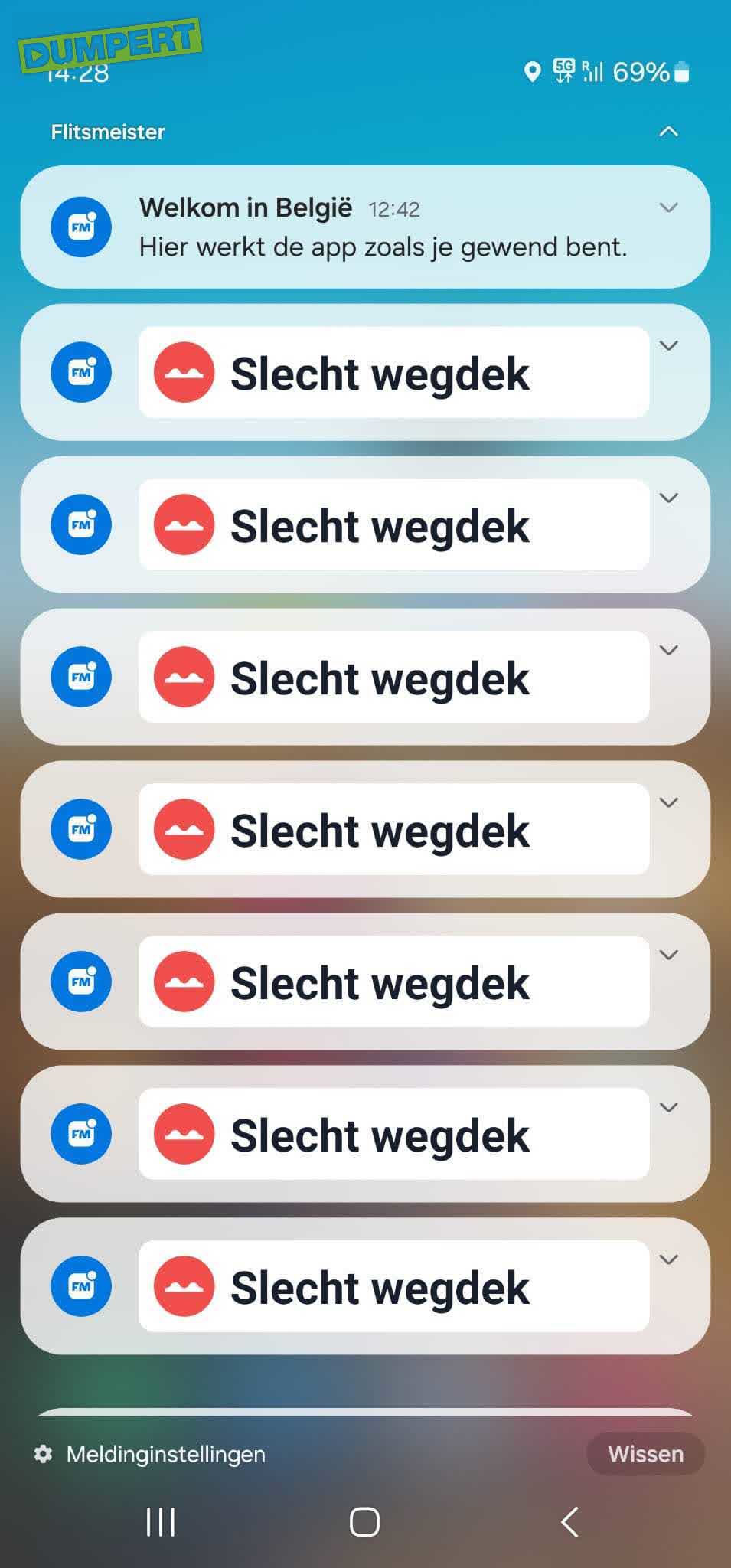This screenshot has height=1568, width=731.
Task: Go back with the navigation arrow
Action: tap(569, 1522)
